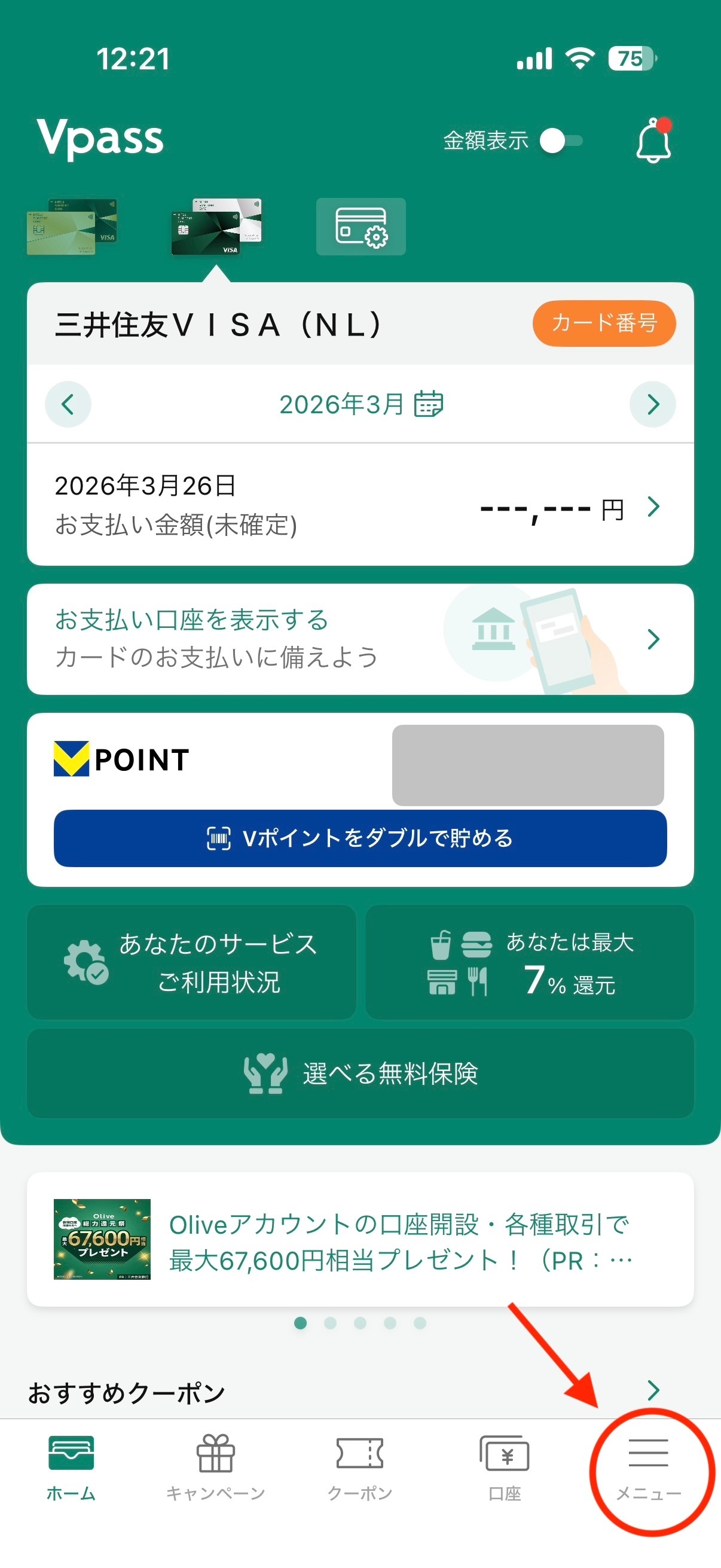Viewport: 721px width, 1568px height.
Task: Open card settings via the card-with-gear icon
Action: (362, 227)
